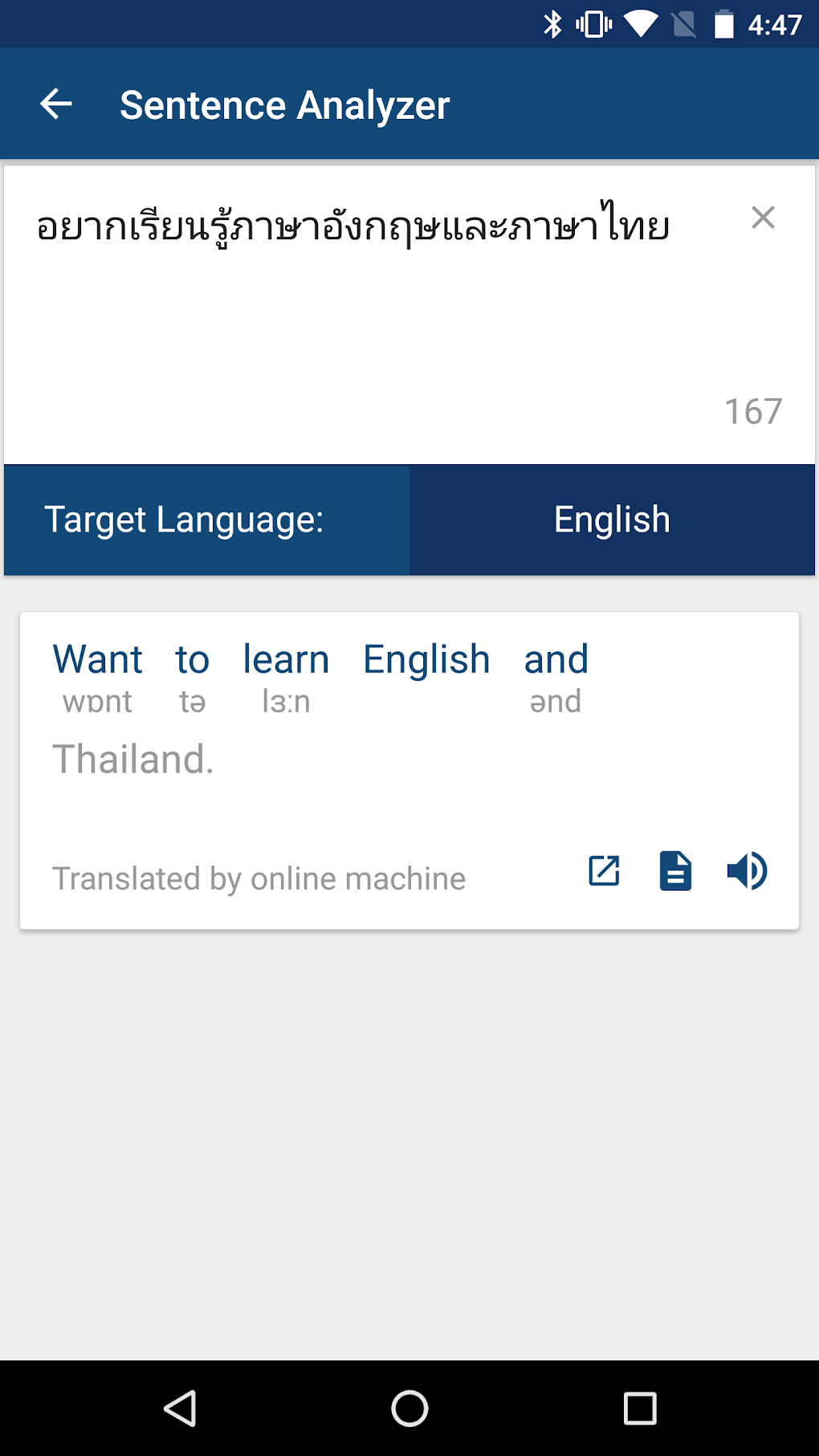The height and width of the screenshot is (1456, 819).
Task: Change target language from English
Action: [x=612, y=520]
